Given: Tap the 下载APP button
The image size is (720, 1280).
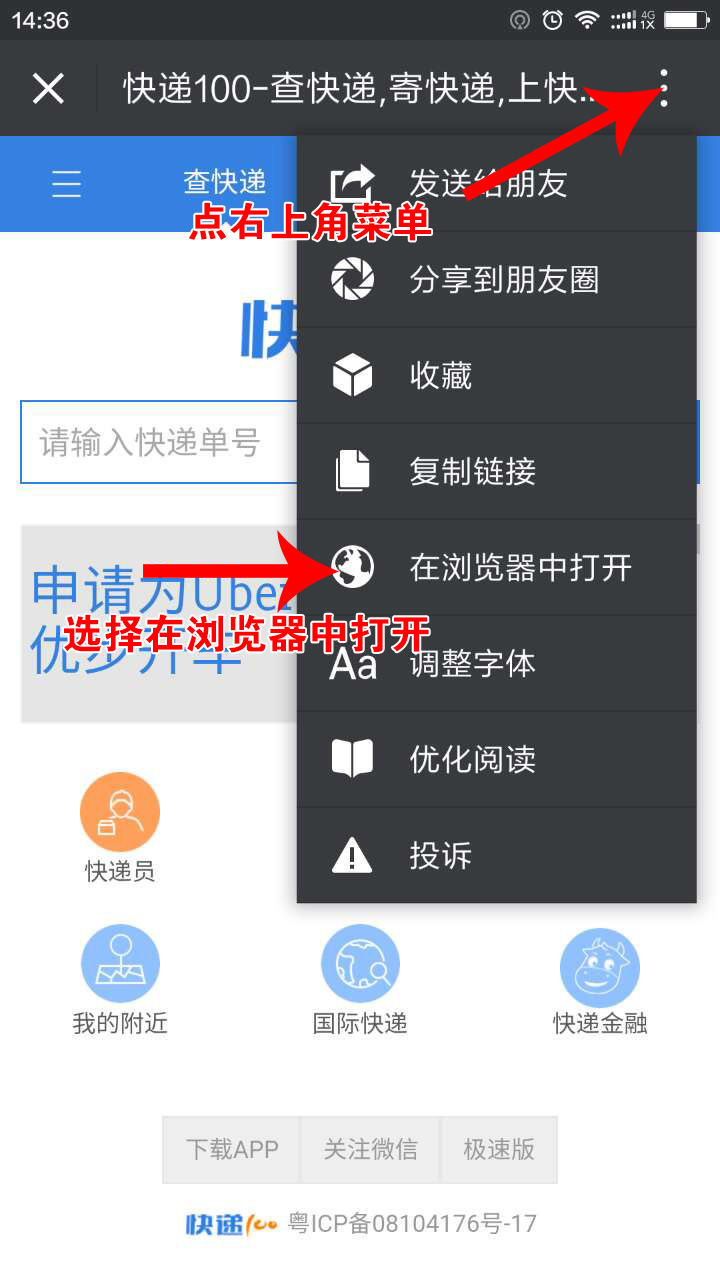Looking at the screenshot, I should point(232,1150).
